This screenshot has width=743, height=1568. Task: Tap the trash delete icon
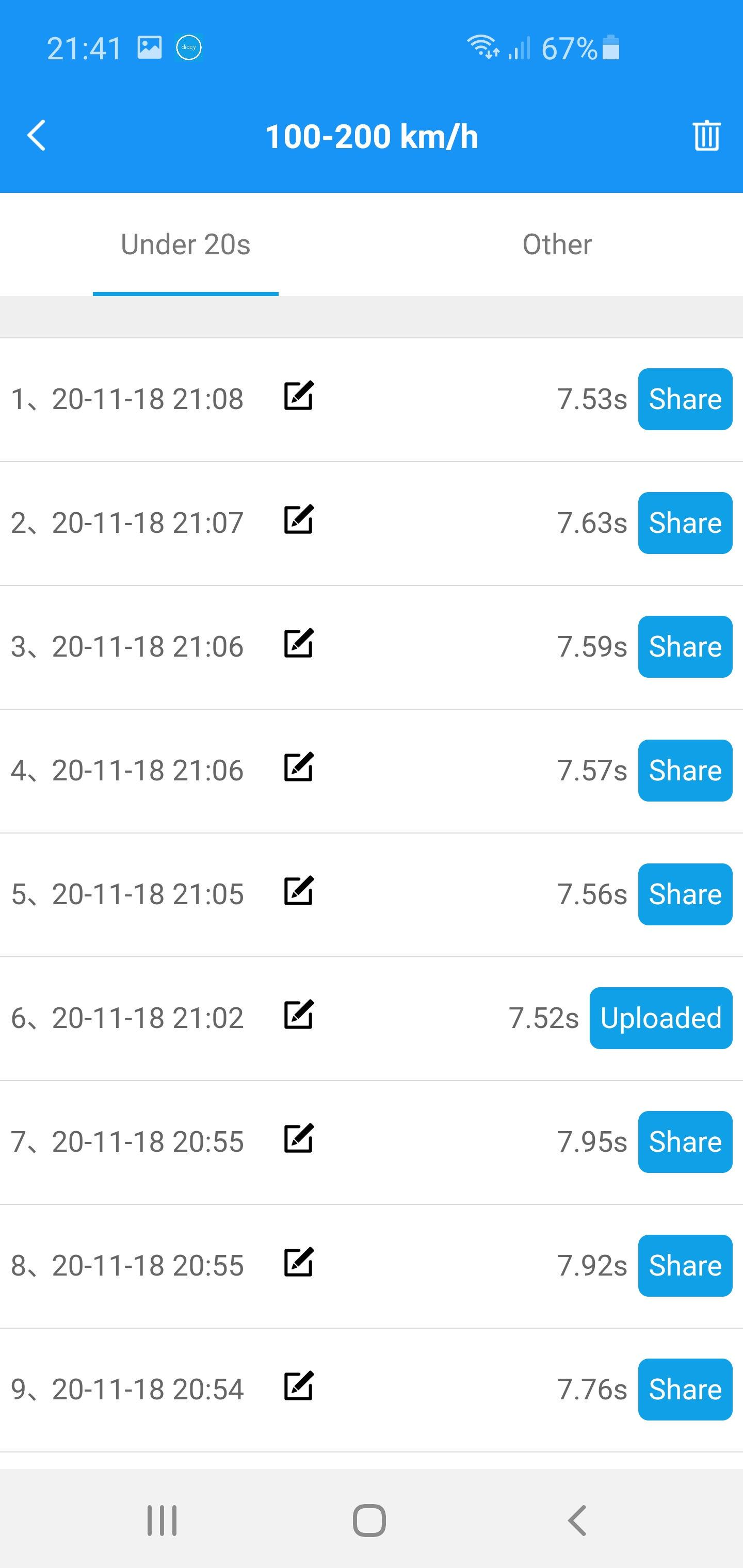pos(706,135)
